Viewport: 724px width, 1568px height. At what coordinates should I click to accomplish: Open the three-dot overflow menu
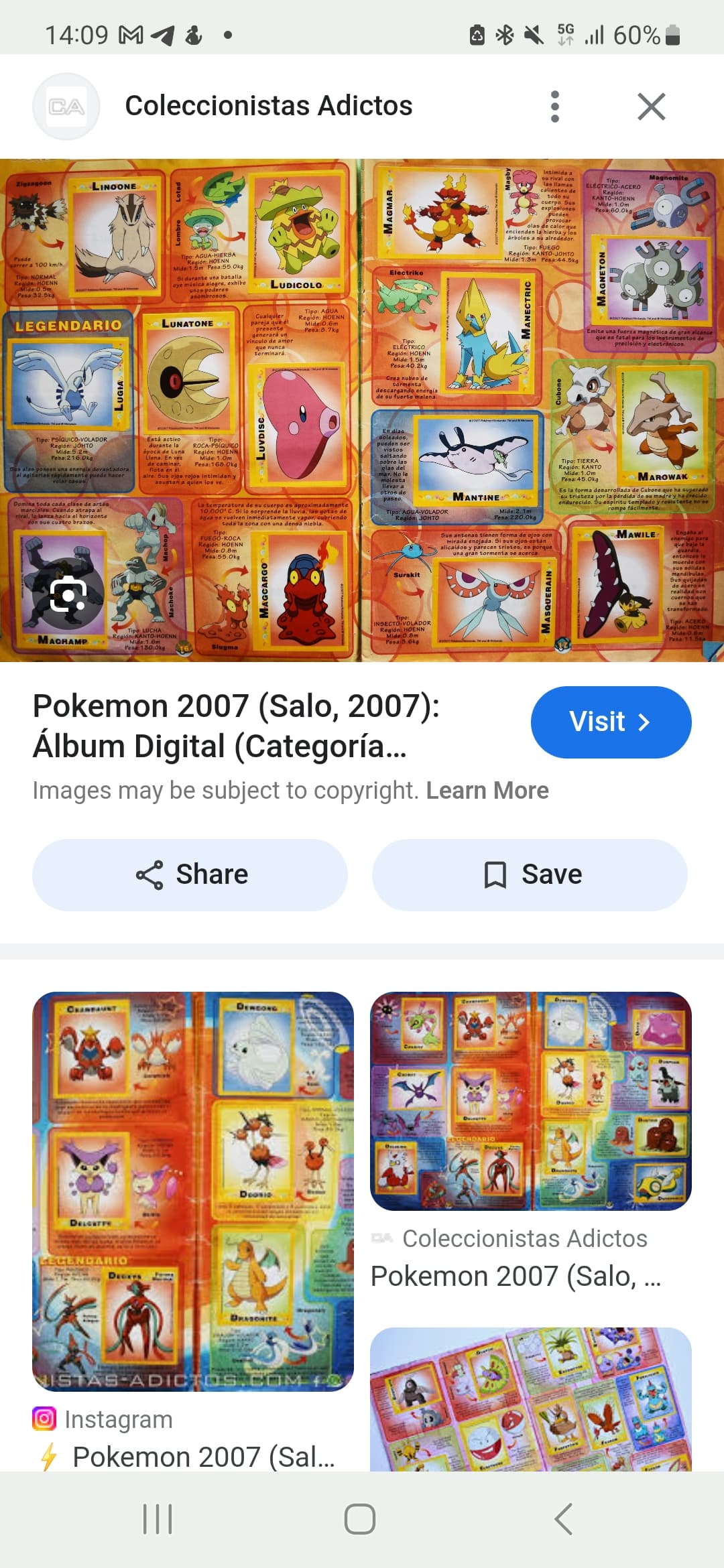point(554,107)
